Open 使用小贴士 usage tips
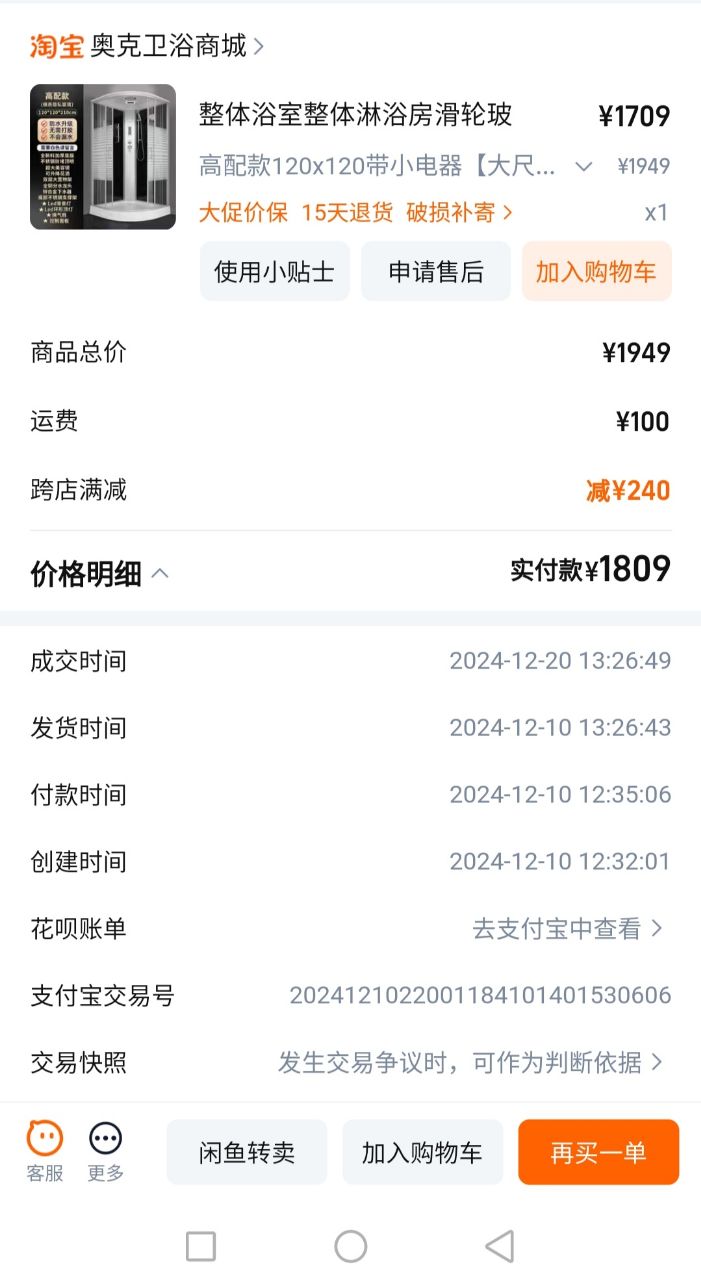Screen dimensions: 701x1280 pos(274,271)
